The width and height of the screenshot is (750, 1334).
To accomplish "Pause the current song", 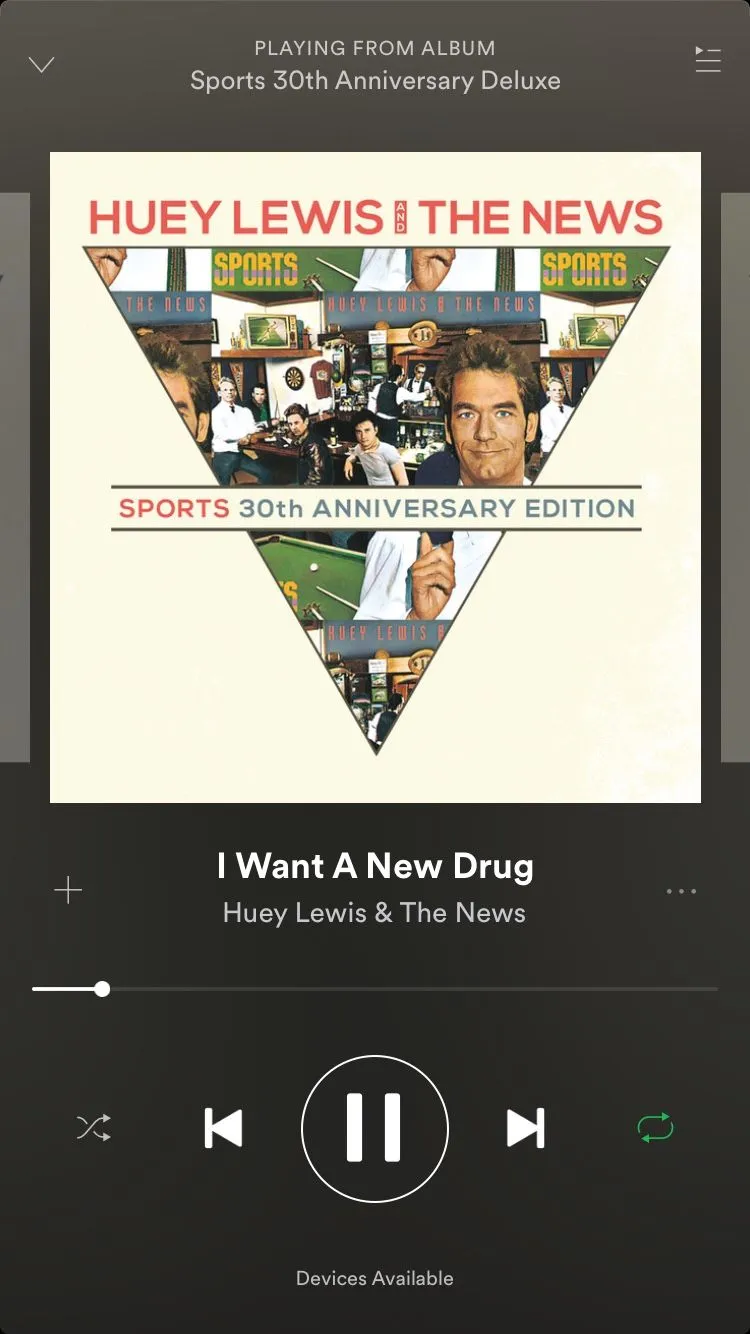I will pos(375,1128).
